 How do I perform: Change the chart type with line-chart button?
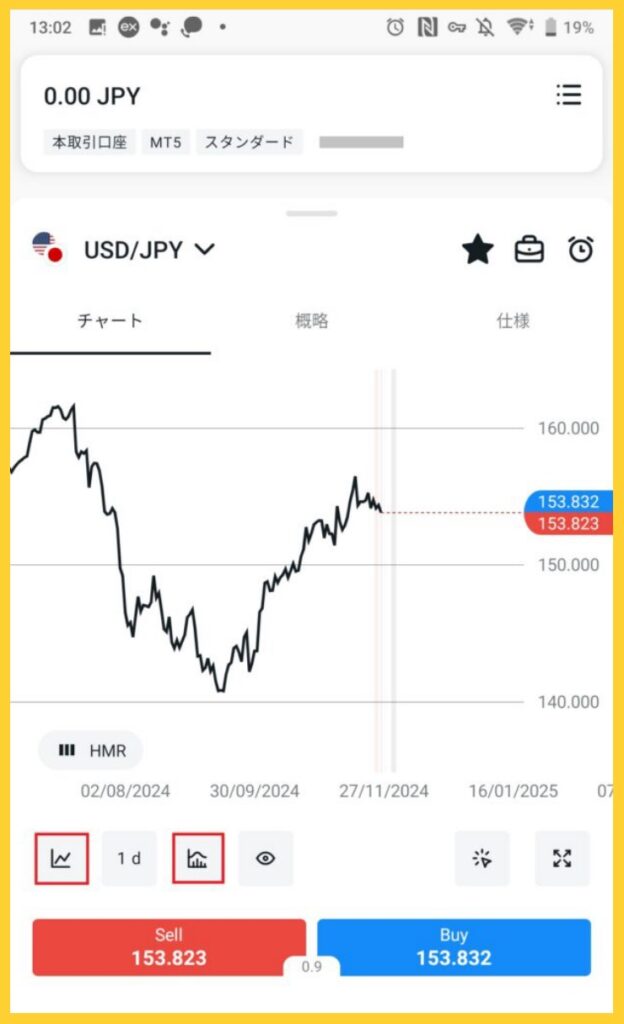pos(61,858)
